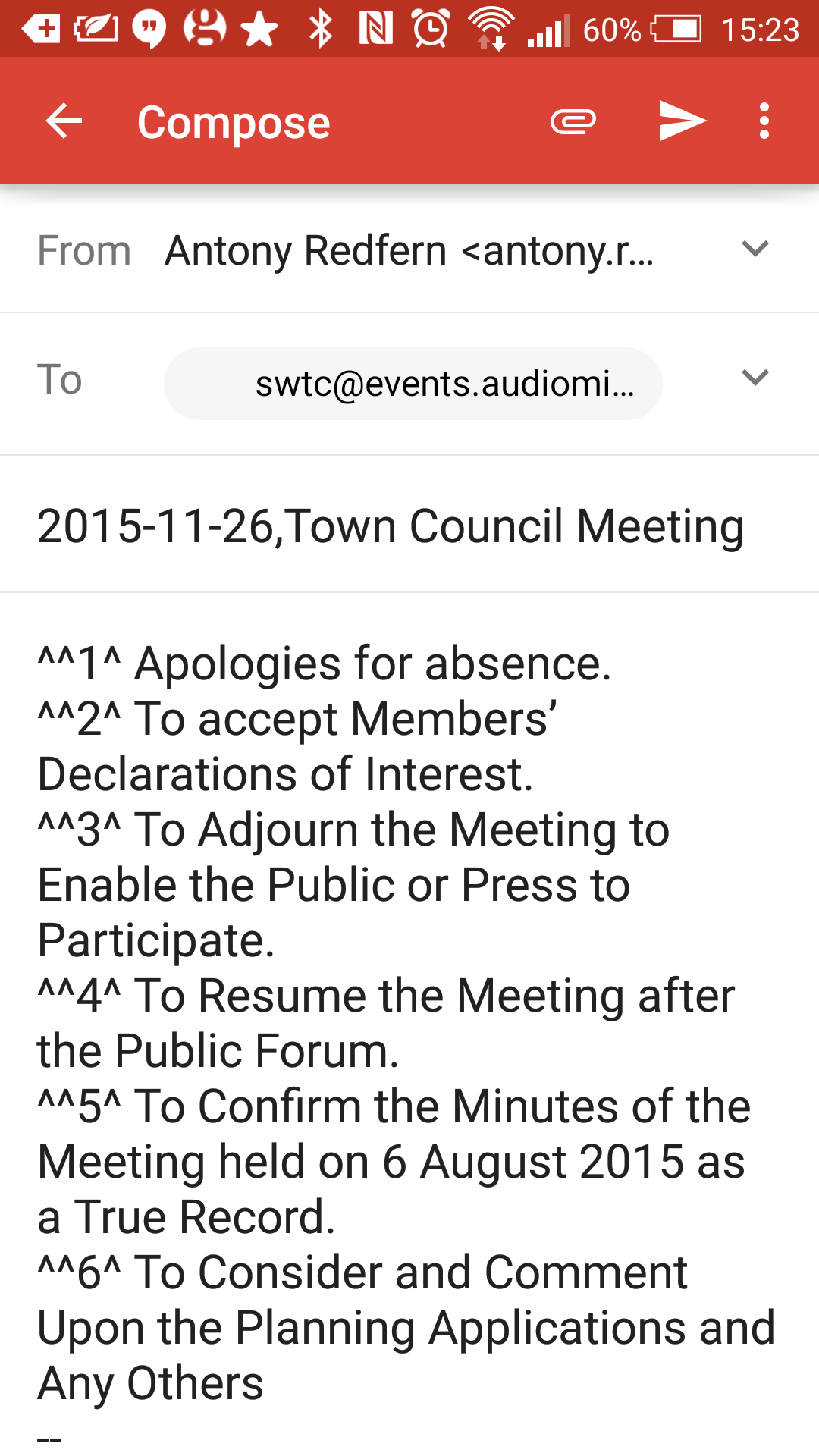Open the overflow menu

[764, 121]
